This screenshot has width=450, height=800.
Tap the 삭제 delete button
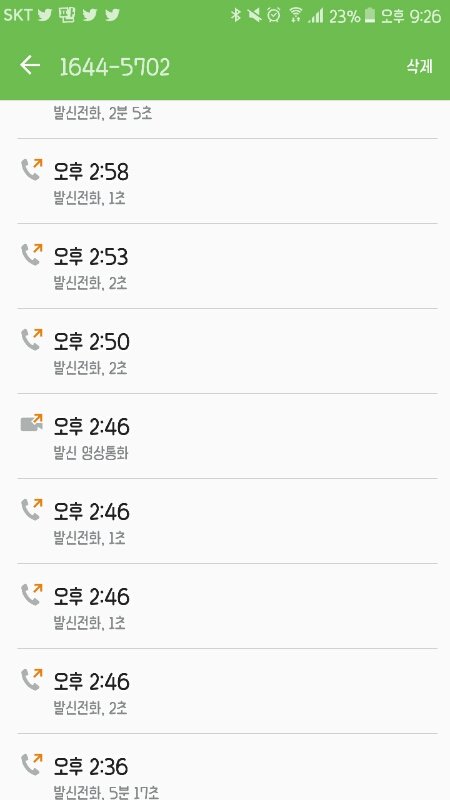[x=419, y=66]
